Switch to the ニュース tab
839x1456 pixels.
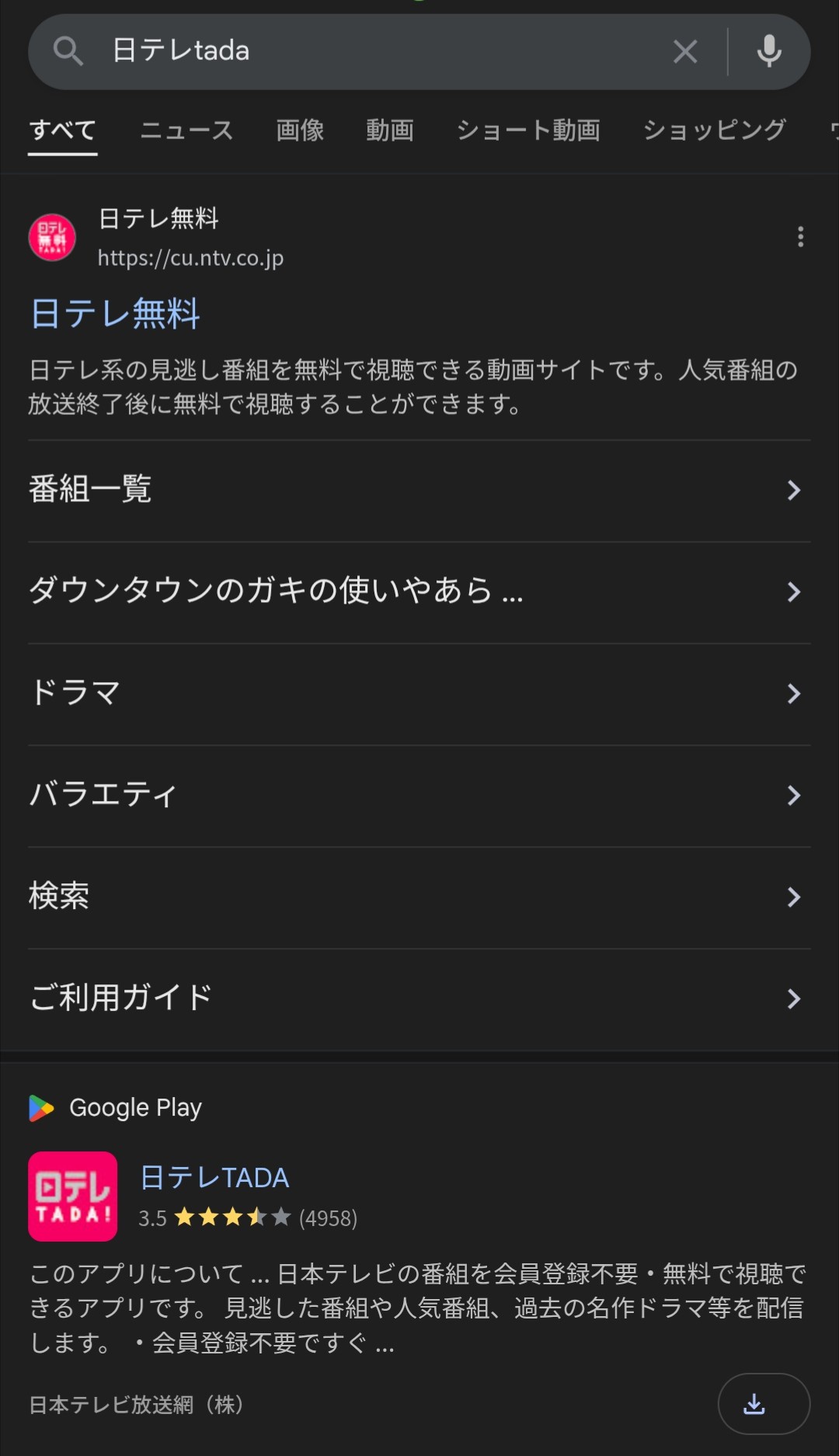(186, 131)
